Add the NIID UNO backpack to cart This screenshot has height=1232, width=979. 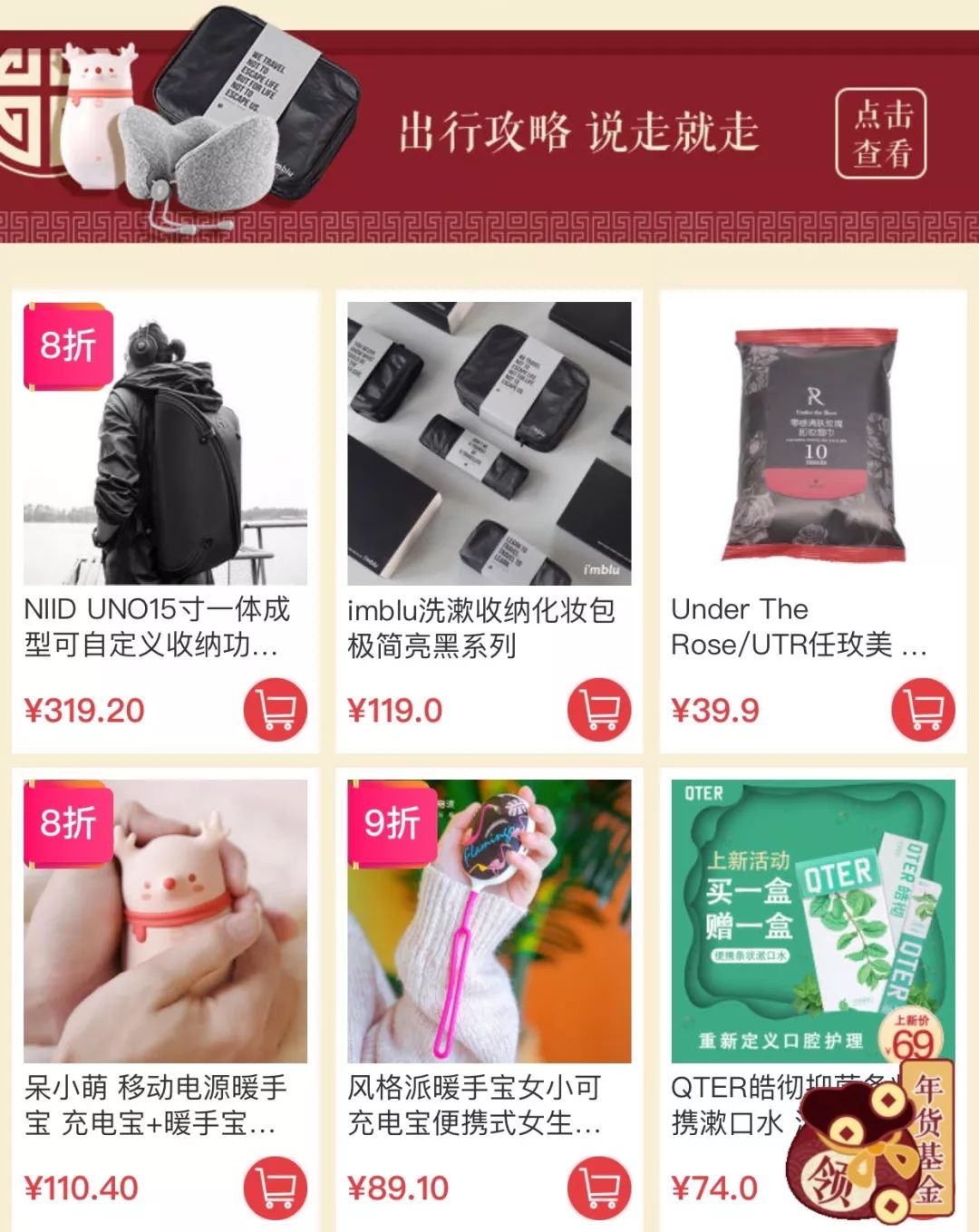pyautogui.click(x=276, y=712)
